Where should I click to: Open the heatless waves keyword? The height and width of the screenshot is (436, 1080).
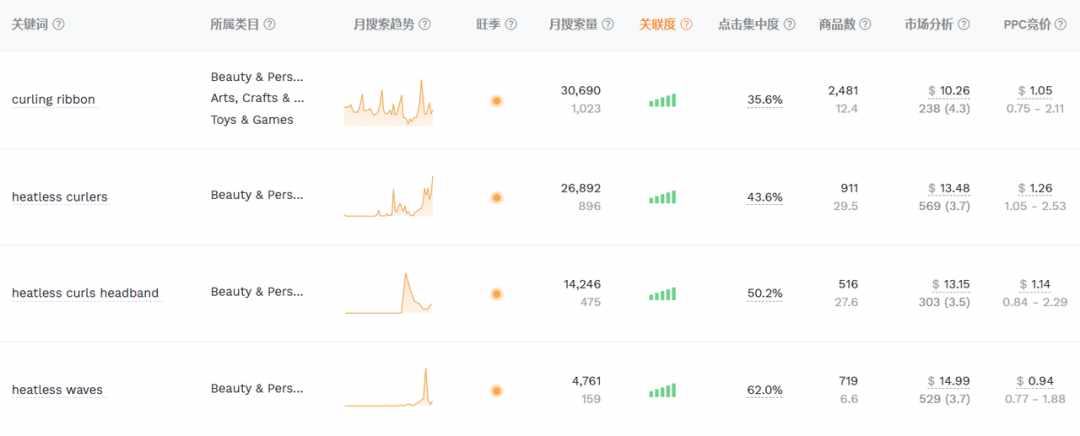coord(57,390)
